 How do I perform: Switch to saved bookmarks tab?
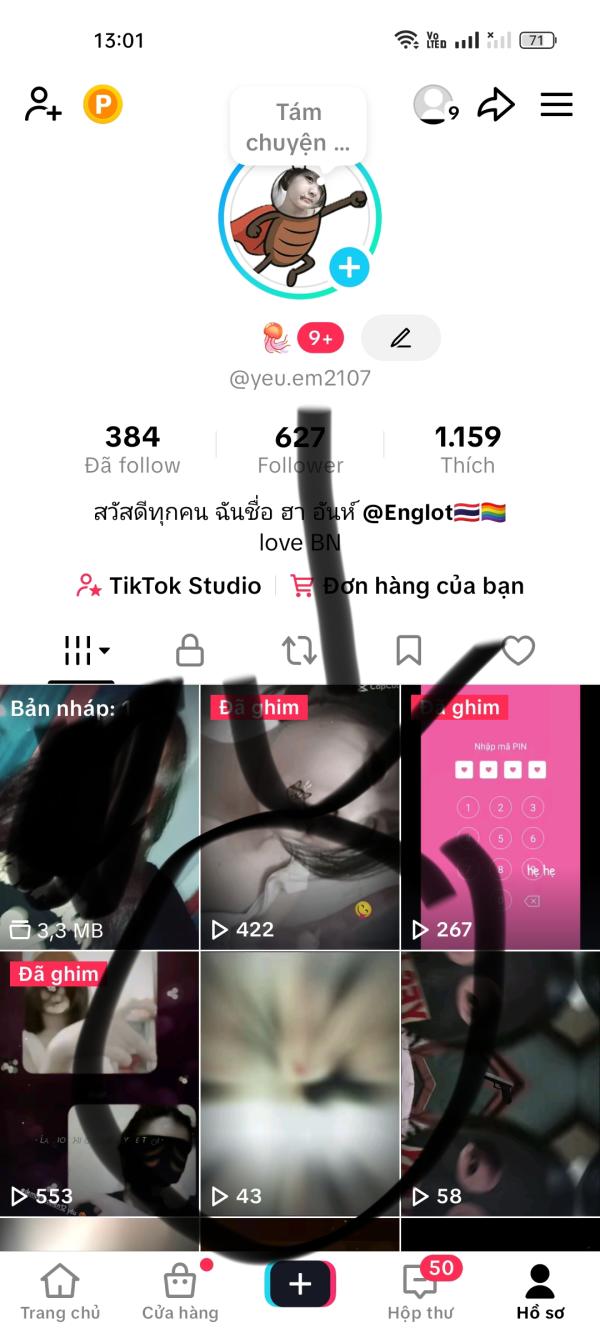(408, 651)
